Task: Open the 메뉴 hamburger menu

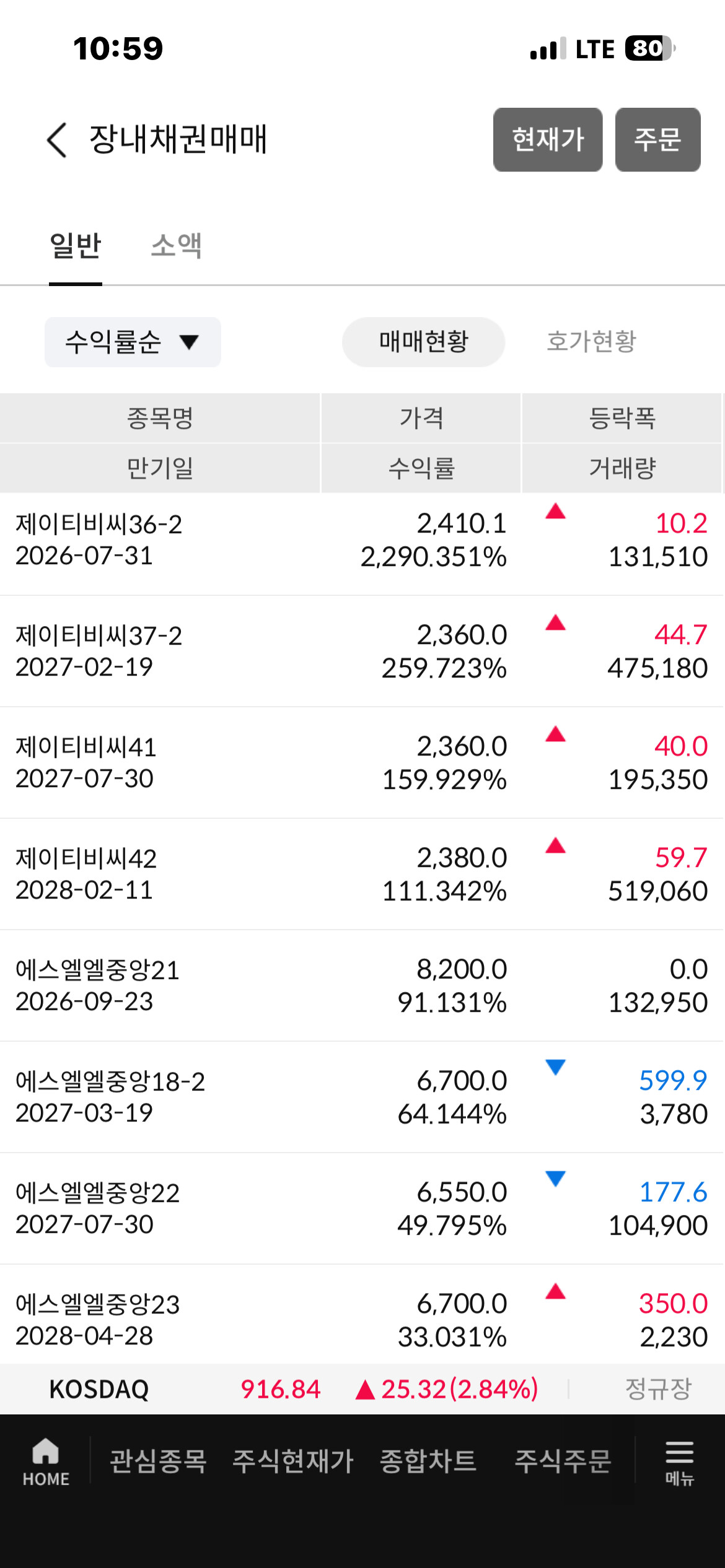Action: (679, 1462)
